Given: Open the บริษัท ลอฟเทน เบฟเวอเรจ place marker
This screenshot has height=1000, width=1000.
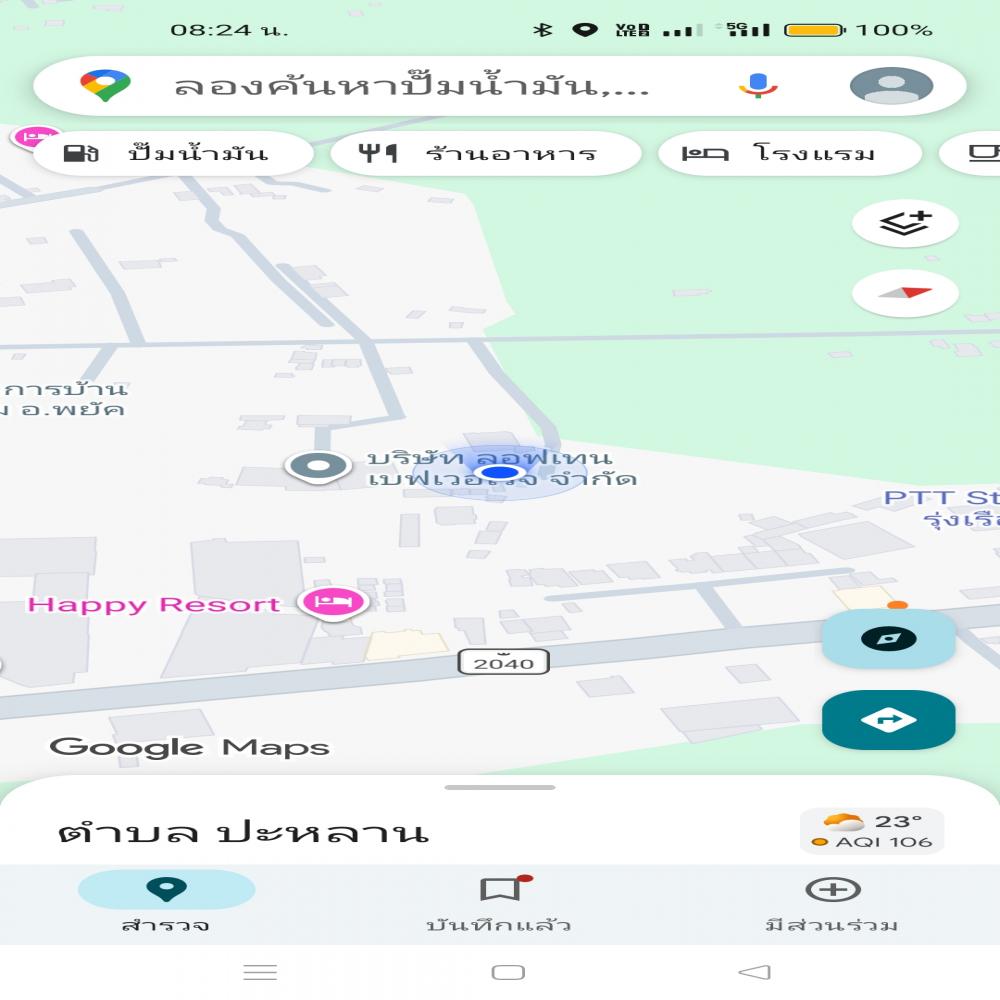Looking at the screenshot, I should tap(317, 466).
